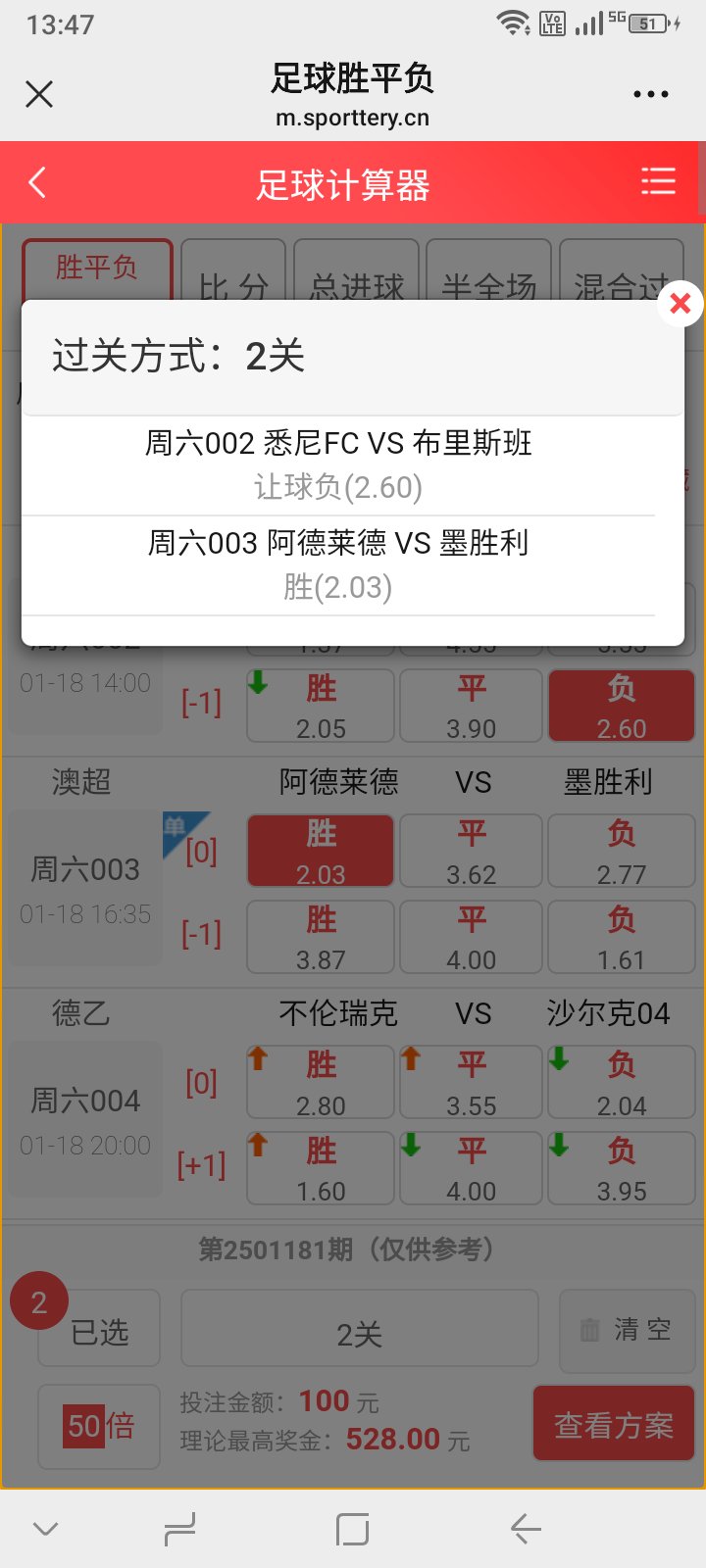
Task: Toggle 胜 2.80 odds for 不伦瑞克
Action: 320,1082
